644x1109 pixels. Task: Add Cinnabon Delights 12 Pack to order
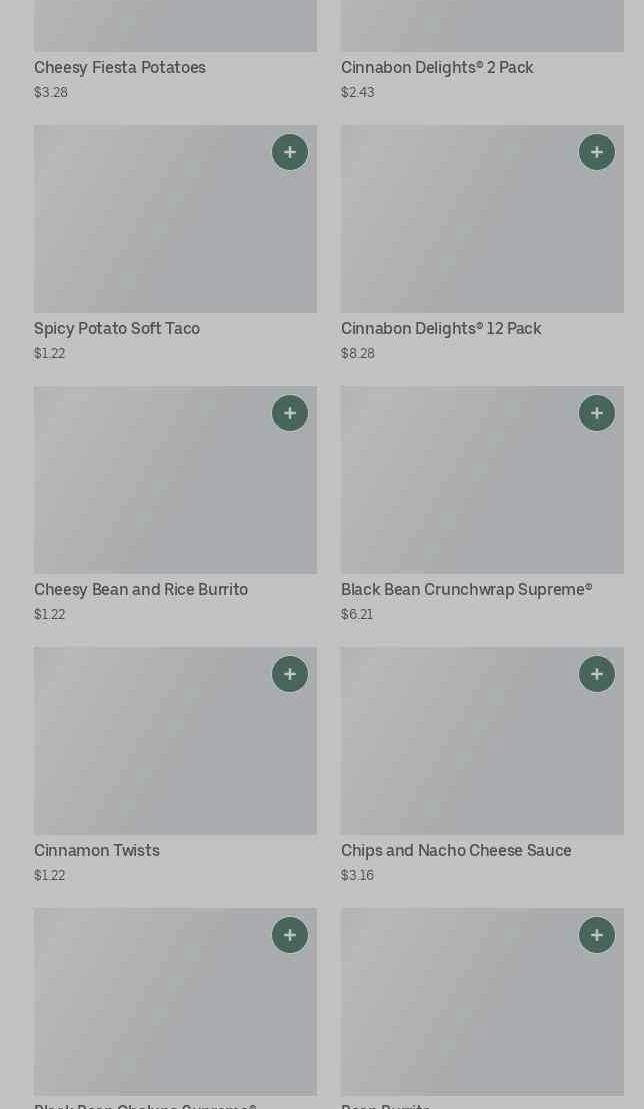point(597,152)
